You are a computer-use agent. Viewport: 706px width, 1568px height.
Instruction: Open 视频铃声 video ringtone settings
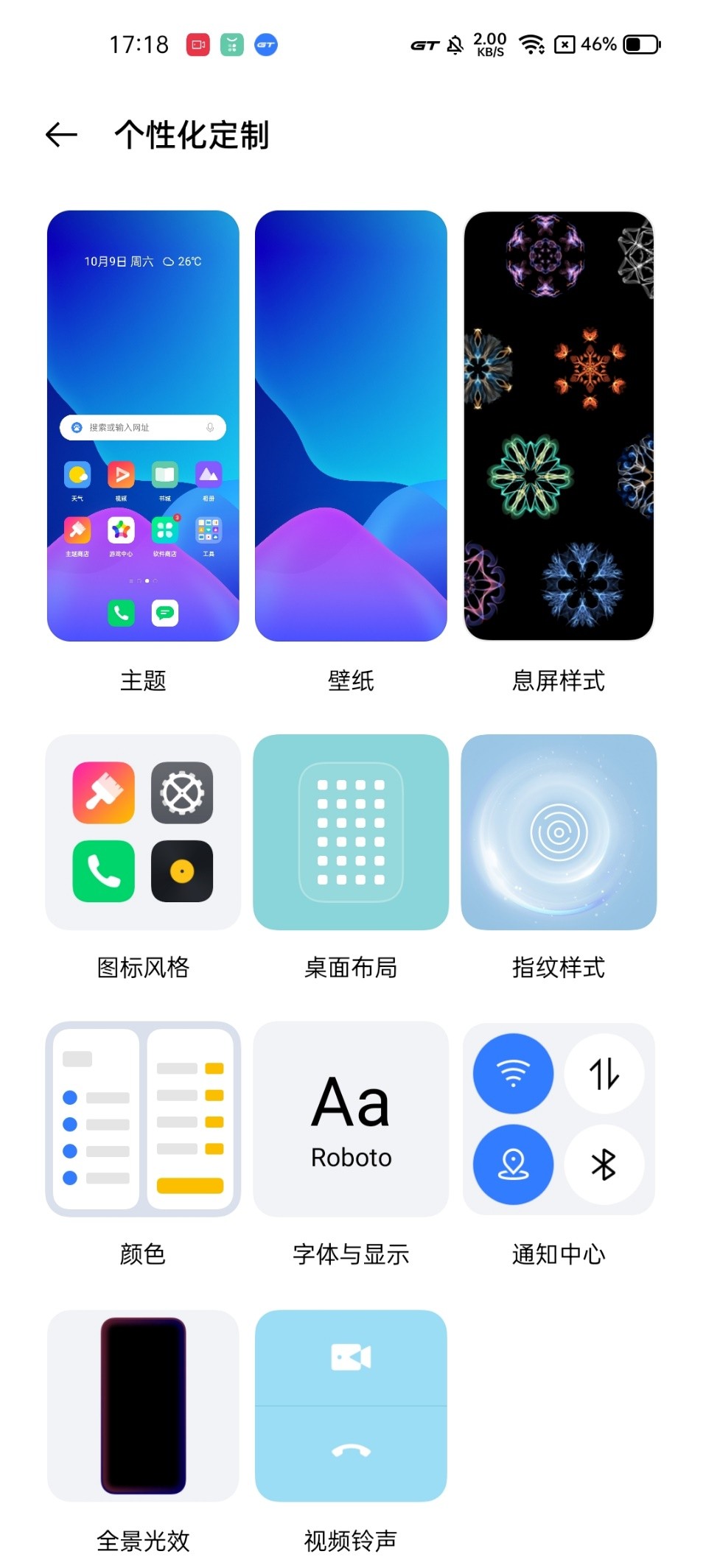[351, 1407]
